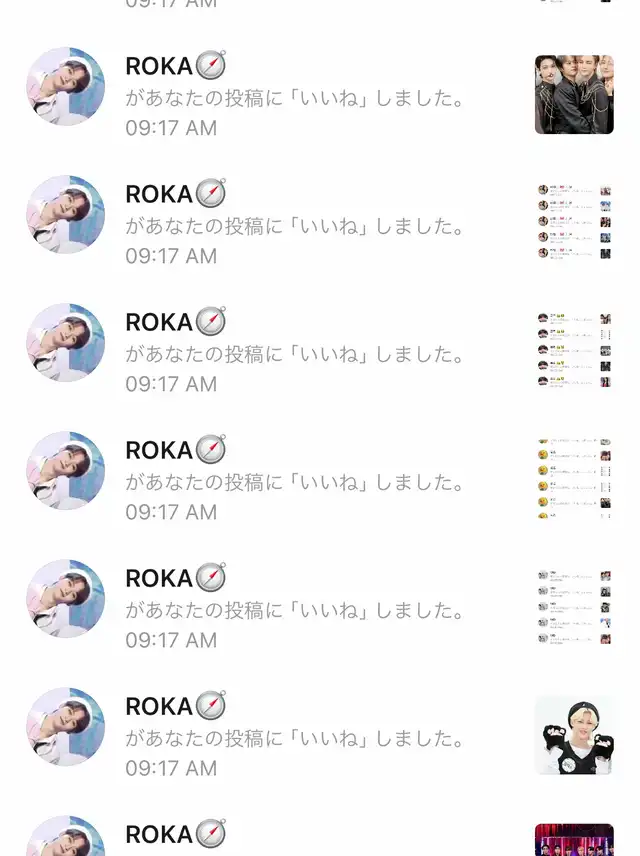The image size is (640, 856).
Task: View the post thumbnail with yellow emoji avatars
Action: 574,479
